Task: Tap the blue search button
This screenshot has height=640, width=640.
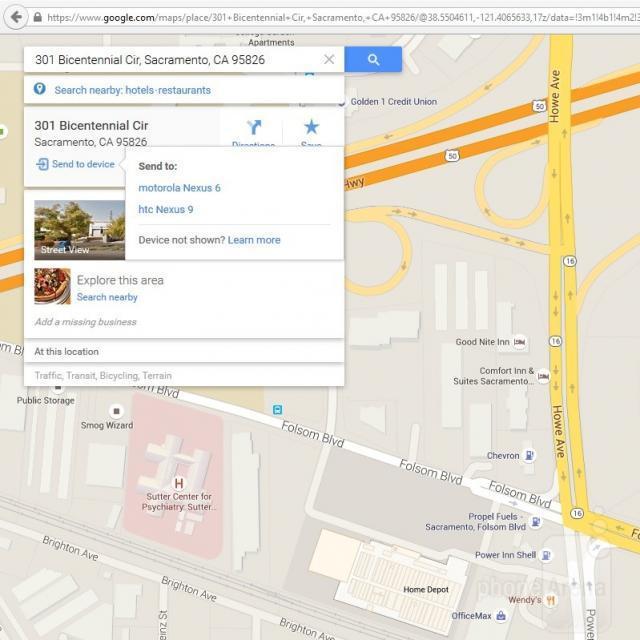Action: pyautogui.click(x=373, y=60)
